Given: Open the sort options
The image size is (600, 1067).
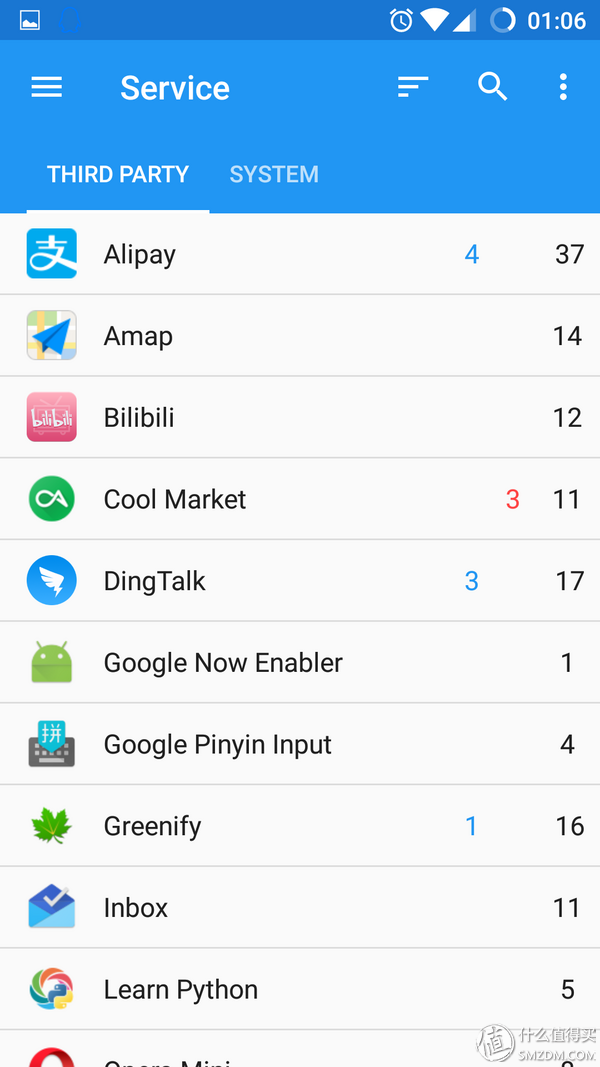Looking at the screenshot, I should 413,87.
